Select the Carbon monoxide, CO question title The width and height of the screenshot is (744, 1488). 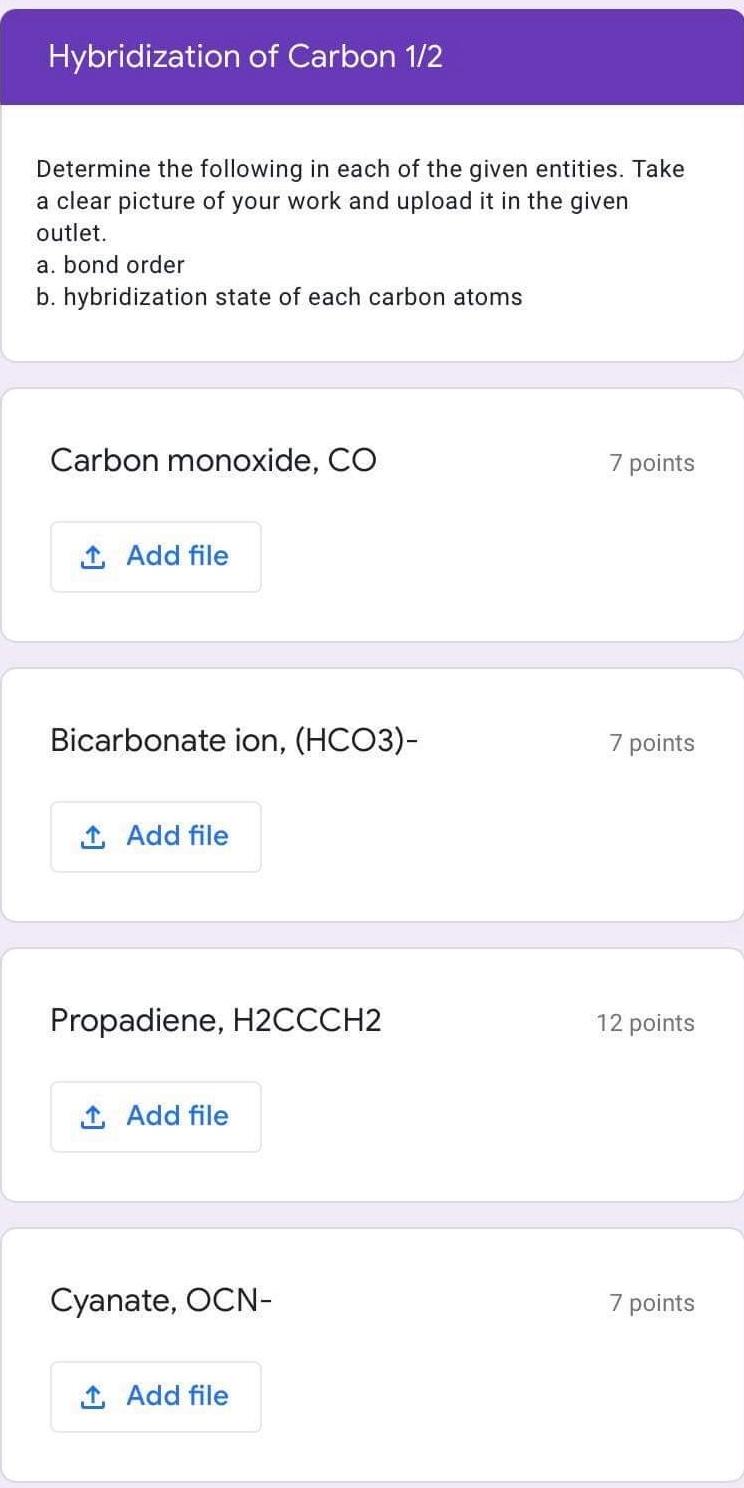coord(213,460)
